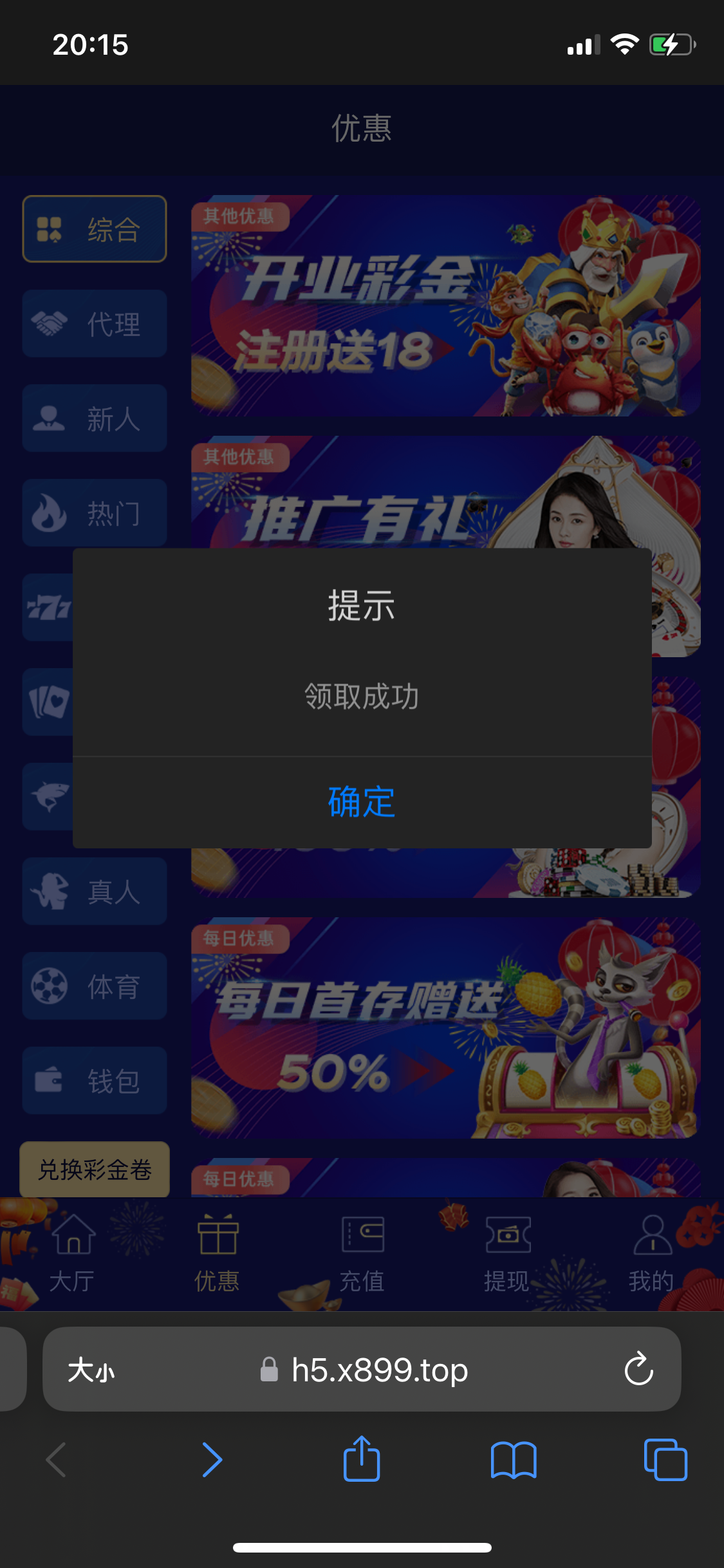This screenshot has height=1568, width=724.
Task: Show all open Safari tabs
Action: tap(665, 1459)
